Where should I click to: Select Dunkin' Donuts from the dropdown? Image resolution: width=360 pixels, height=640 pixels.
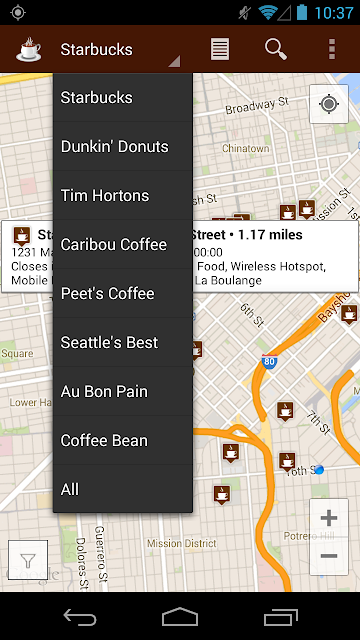pyautogui.click(x=122, y=147)
